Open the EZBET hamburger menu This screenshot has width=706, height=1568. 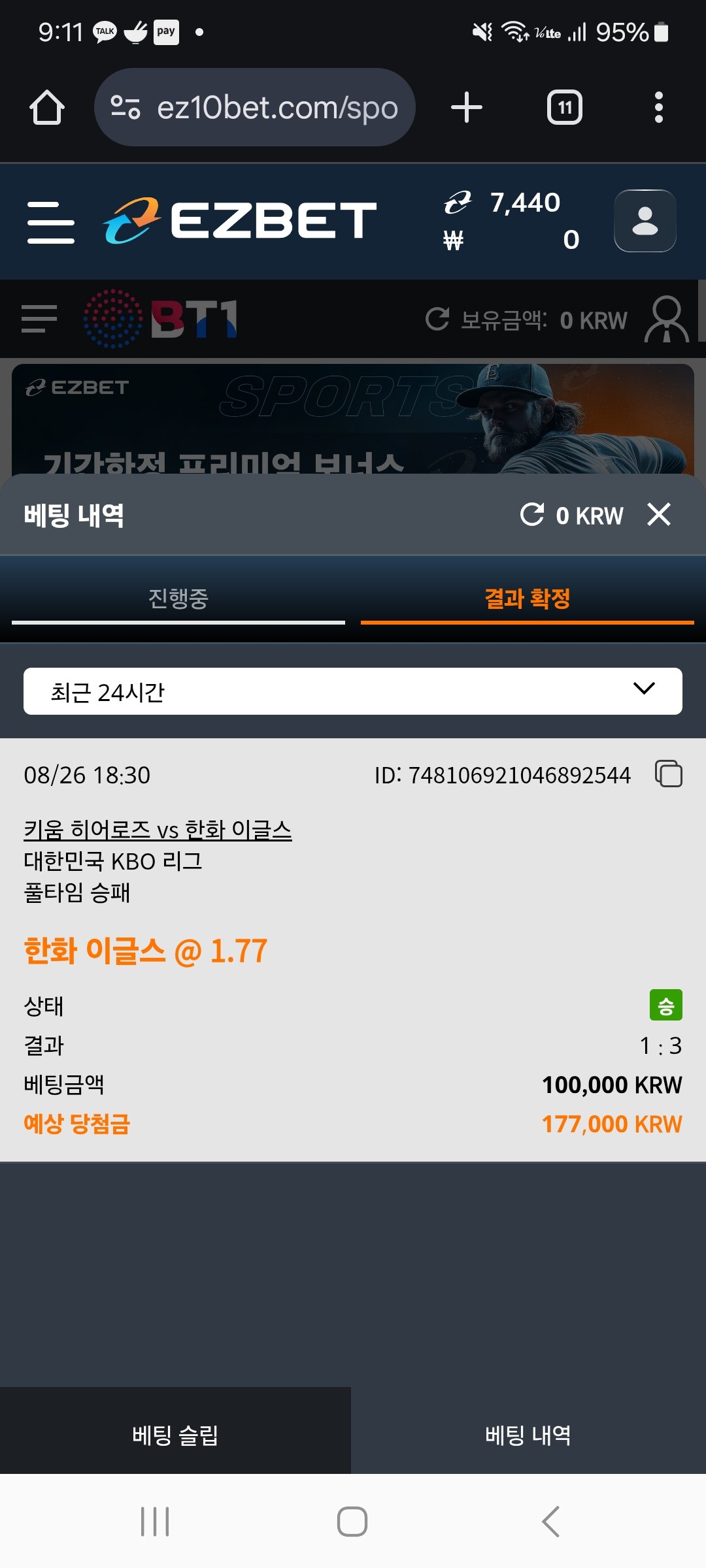coord(51,222)
